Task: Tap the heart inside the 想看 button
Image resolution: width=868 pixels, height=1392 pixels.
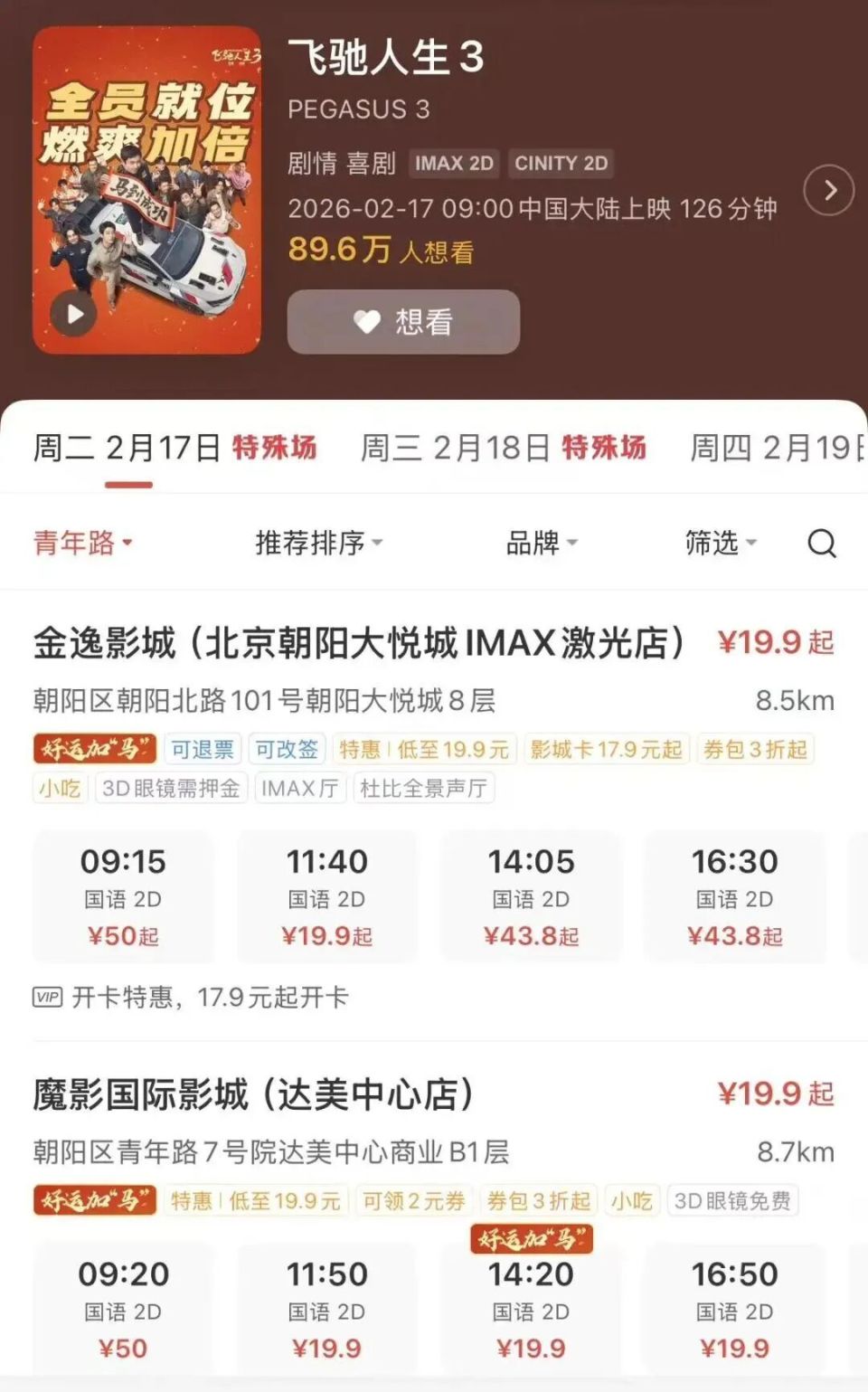Action: (365, 321)
